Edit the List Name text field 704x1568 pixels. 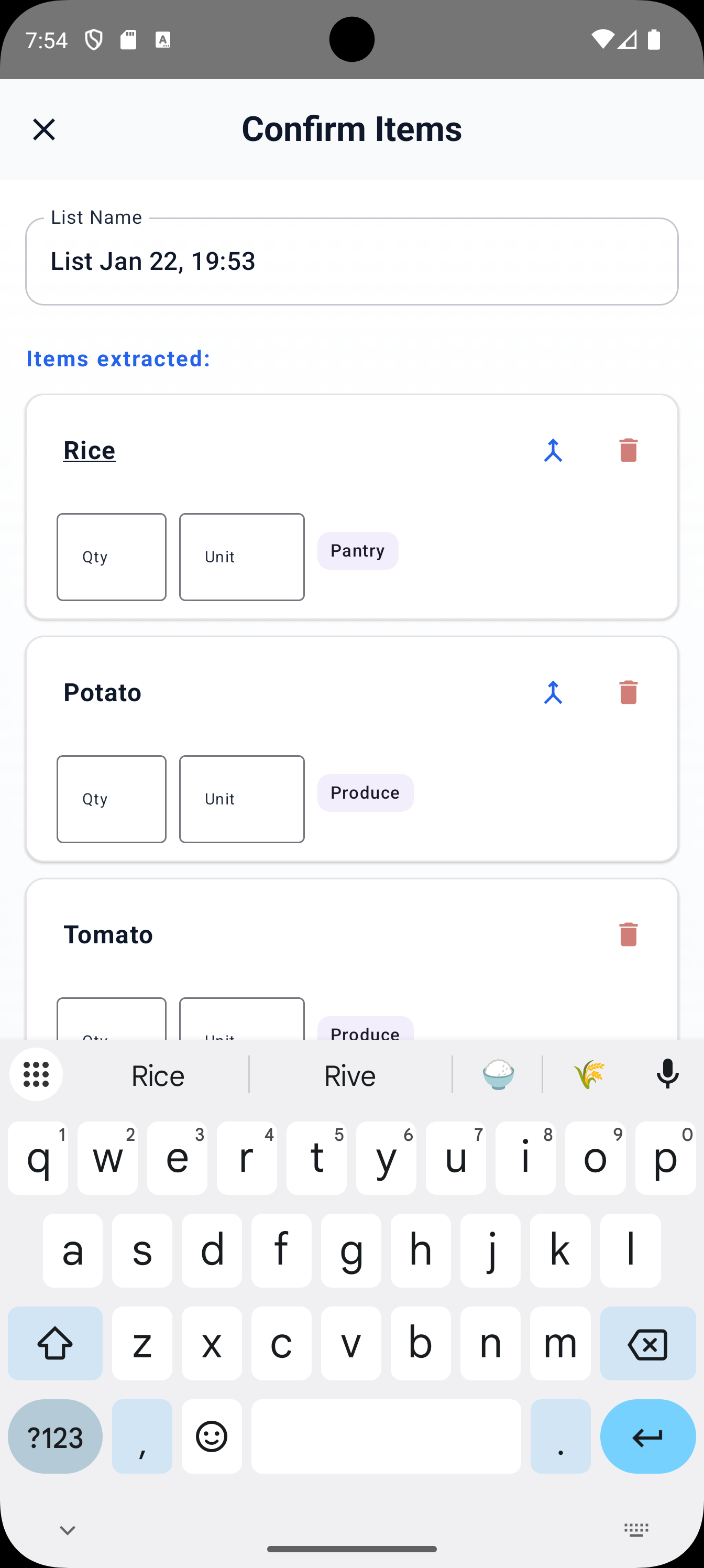pos(351,261)
